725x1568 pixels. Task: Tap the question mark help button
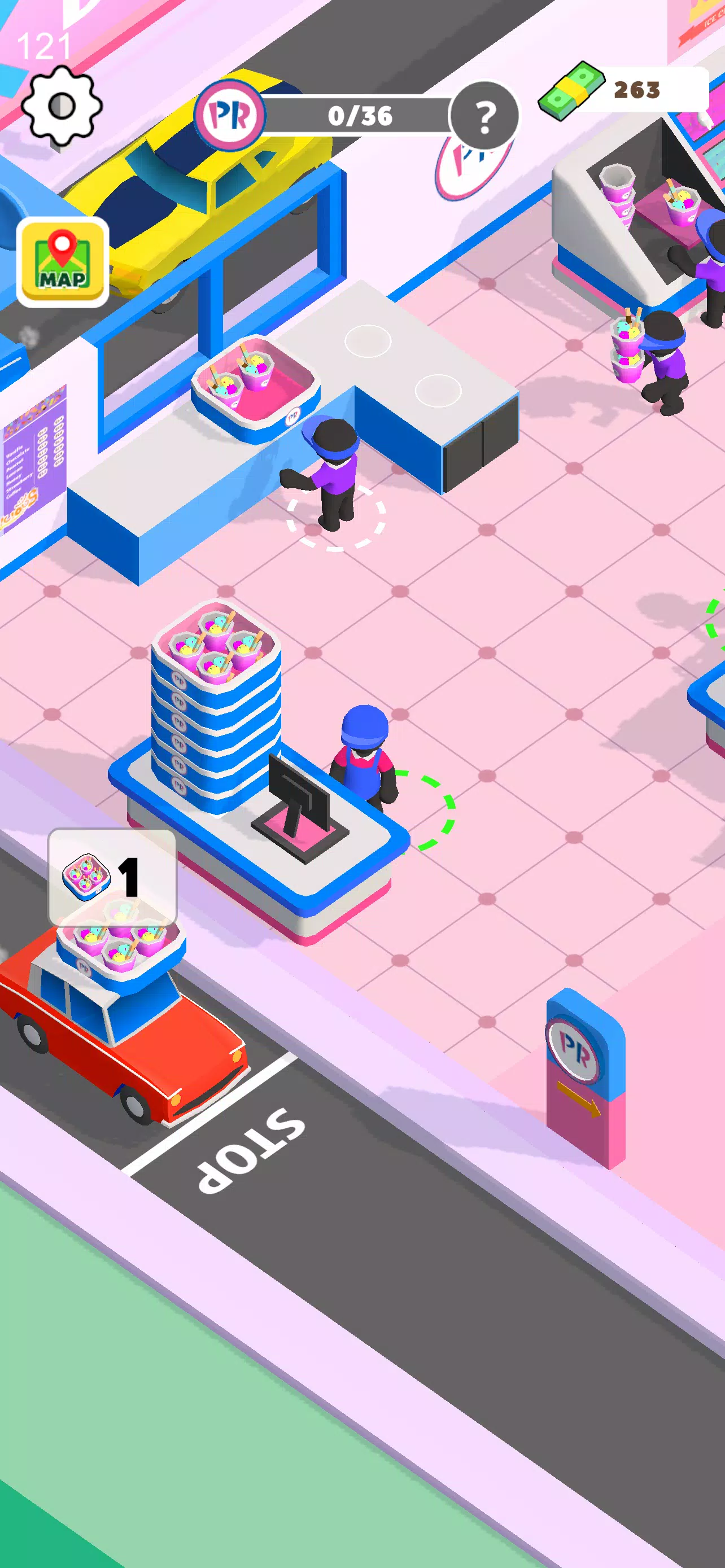pyautogui.click(x=484, y=116)
